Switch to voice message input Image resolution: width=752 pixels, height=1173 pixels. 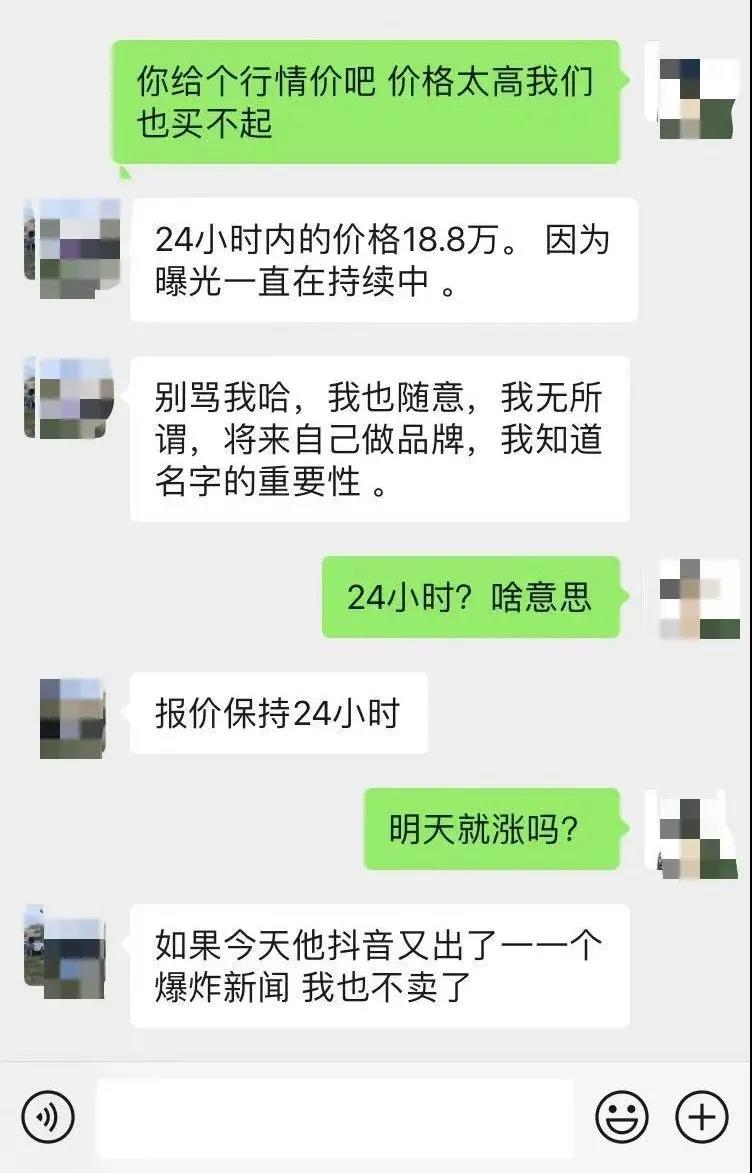pos(48,1117)
